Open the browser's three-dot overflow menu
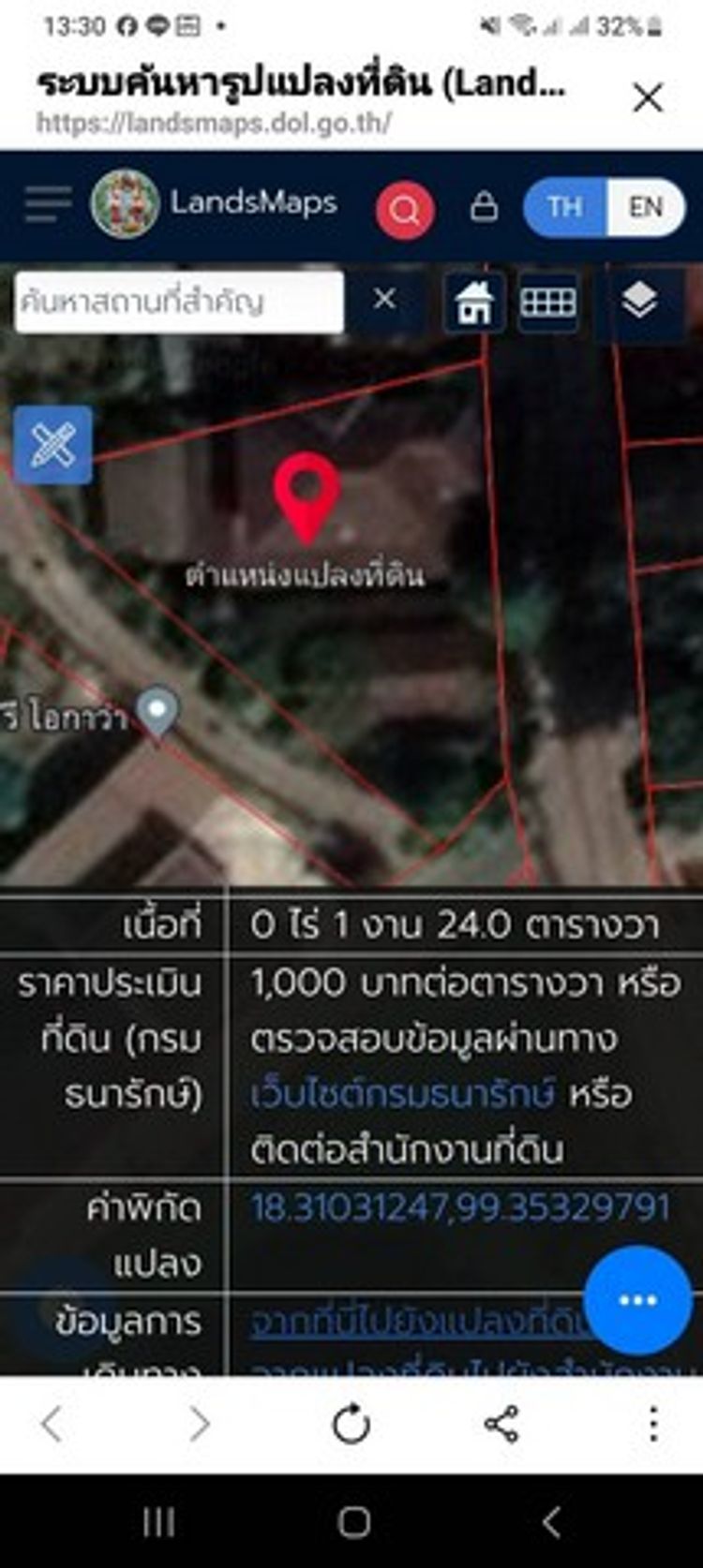Screen dimensions: 703x1568 (653, 1425)
